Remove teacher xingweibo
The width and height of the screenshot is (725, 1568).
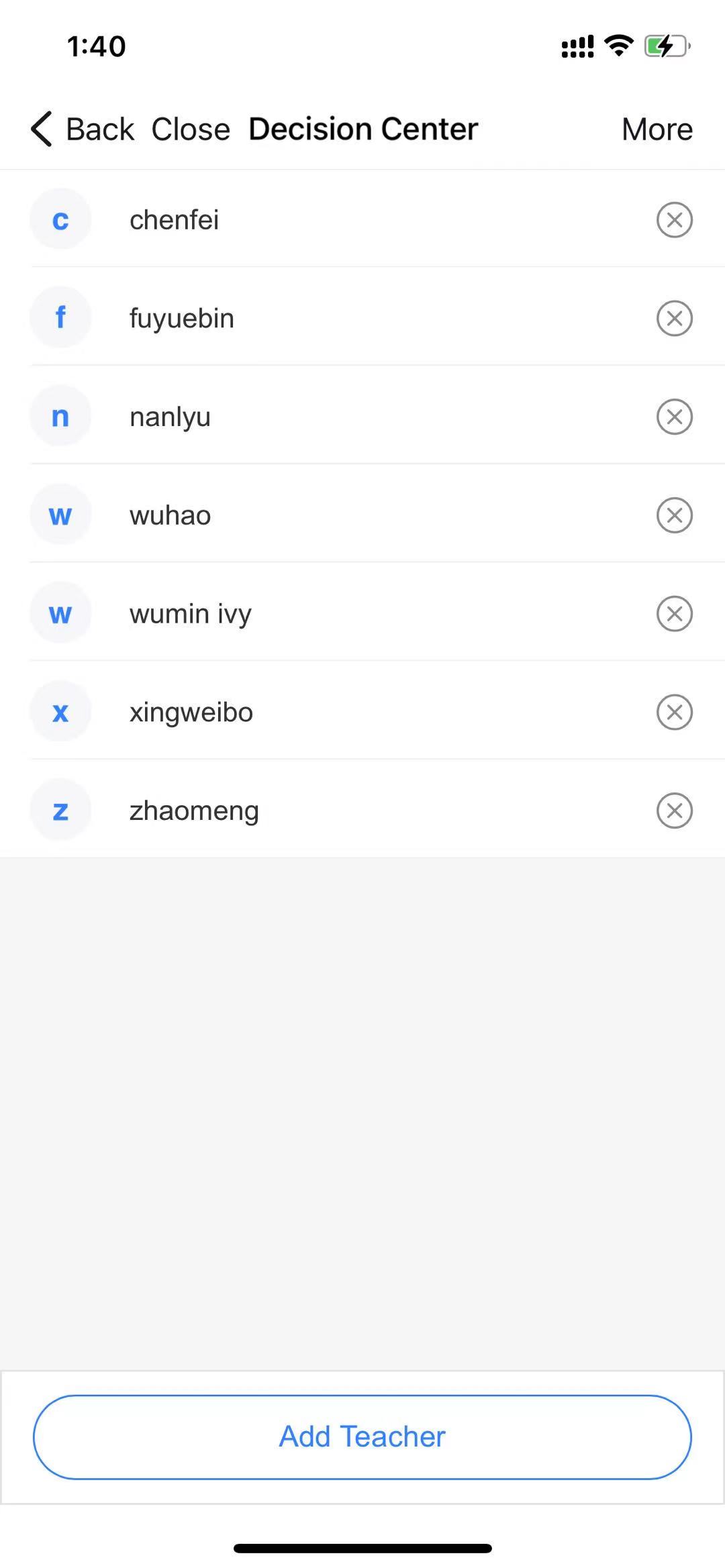[674, 712]
